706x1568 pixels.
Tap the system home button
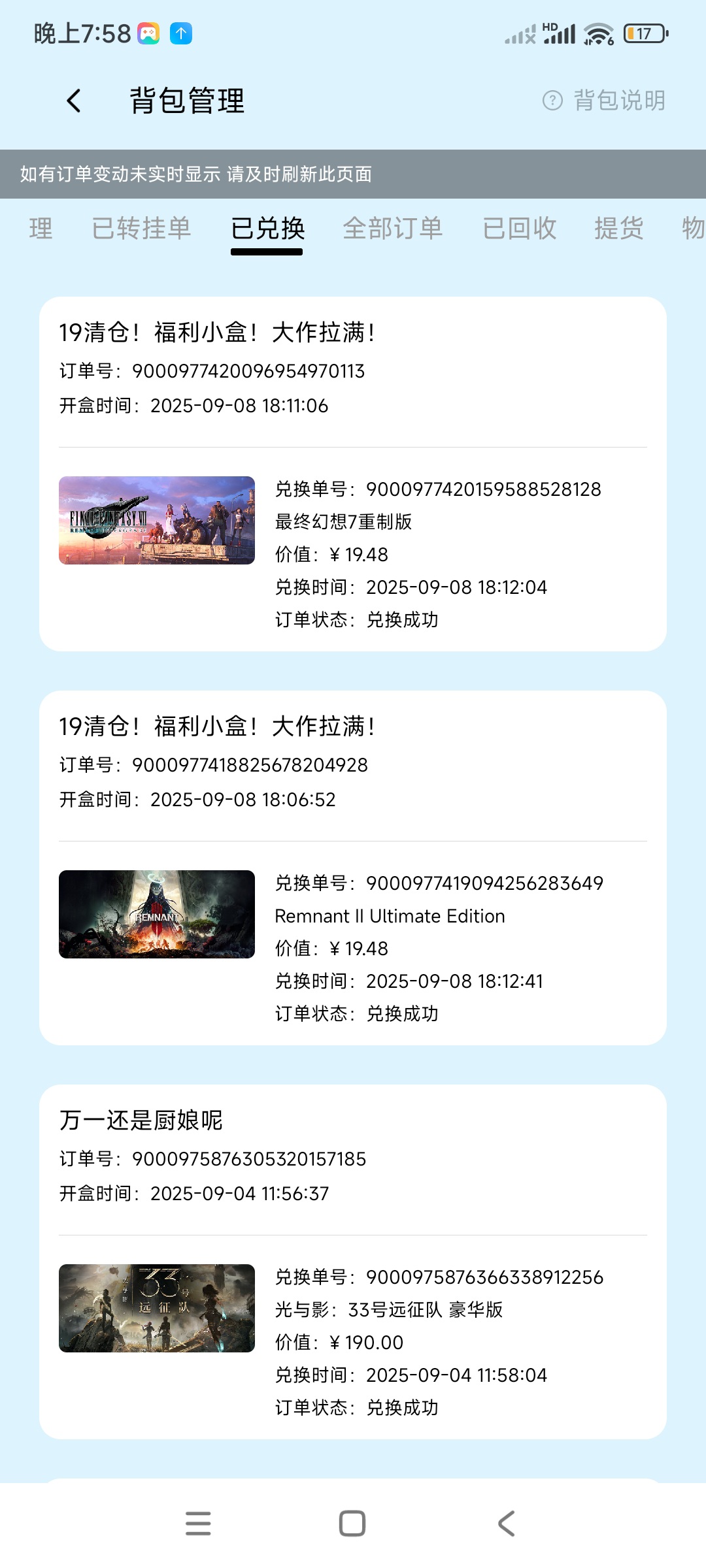[352, 1524]
